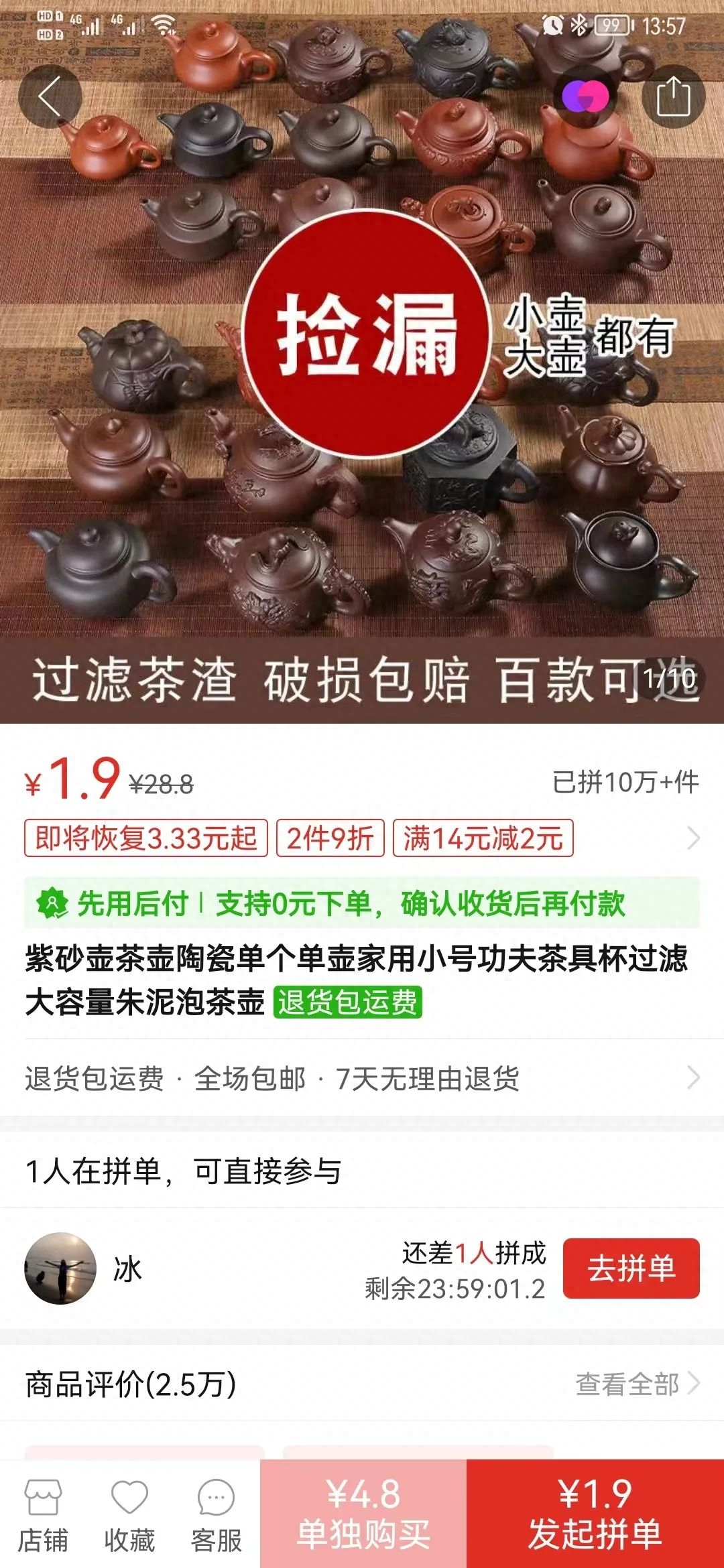The height and width of the screenshot is (1568, 724).
Task: Buy alone for ¥4.8 单独购买
Action: [x=363, y=1514]
